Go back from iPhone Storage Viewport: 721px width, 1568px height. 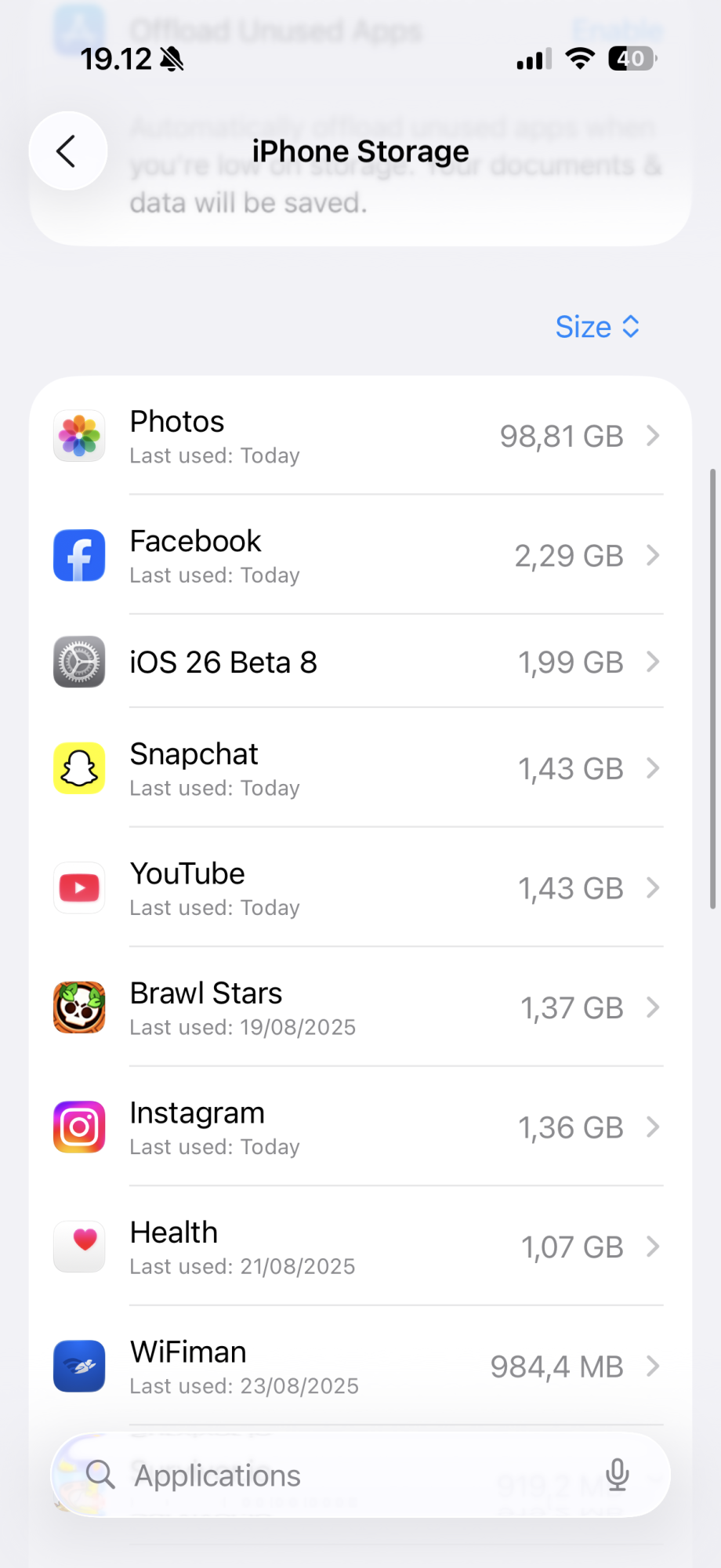[x=67, y=151]
